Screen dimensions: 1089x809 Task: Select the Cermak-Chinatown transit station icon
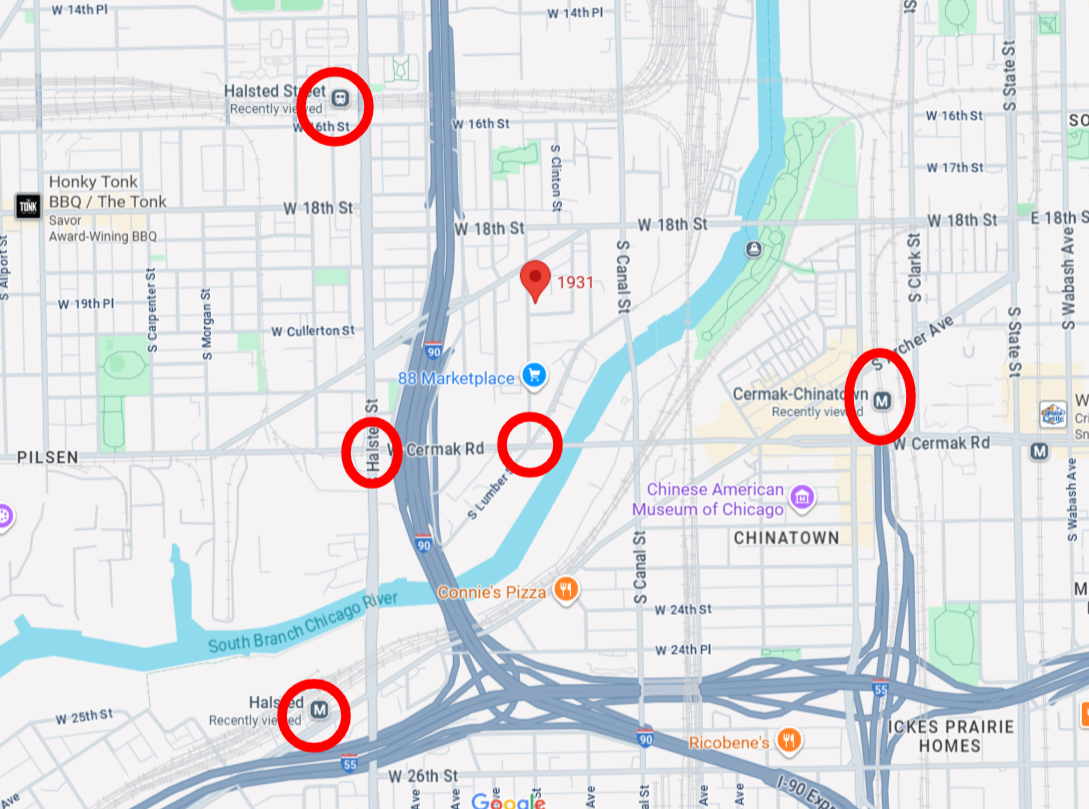(x=881, y=400)
